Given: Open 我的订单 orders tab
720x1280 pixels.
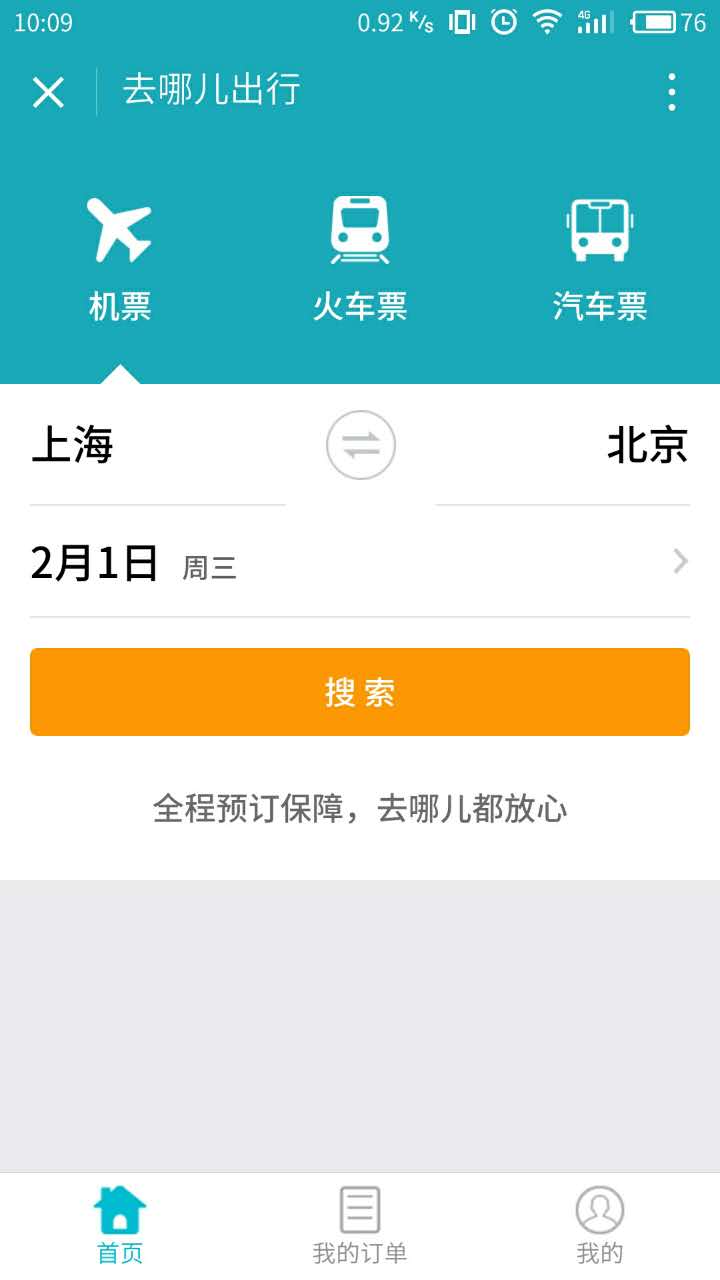Looking at the screenshot, I should point(360,1225).
